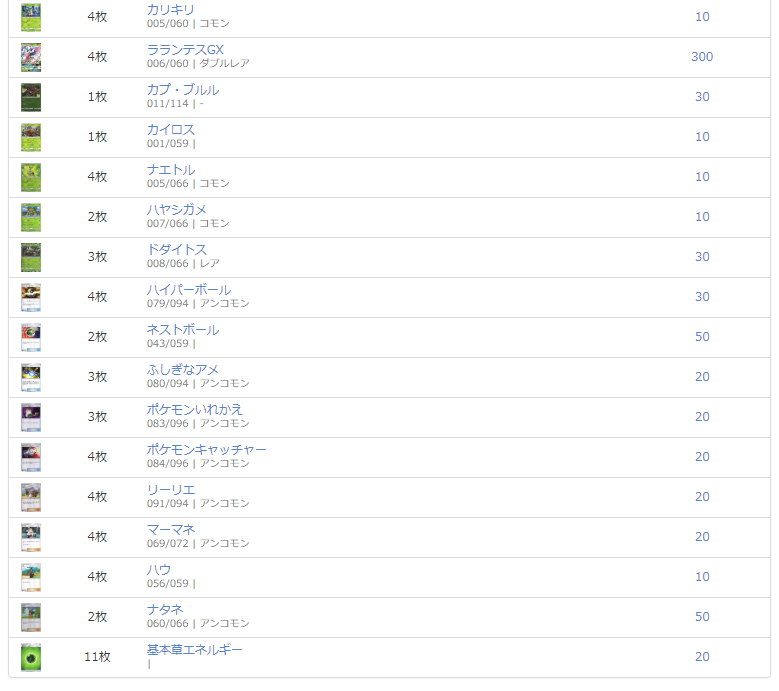View the ハイパーボール card thumbnail
Image resolution: width=779 pixels, height=691 pixels.
pos(31,297)
